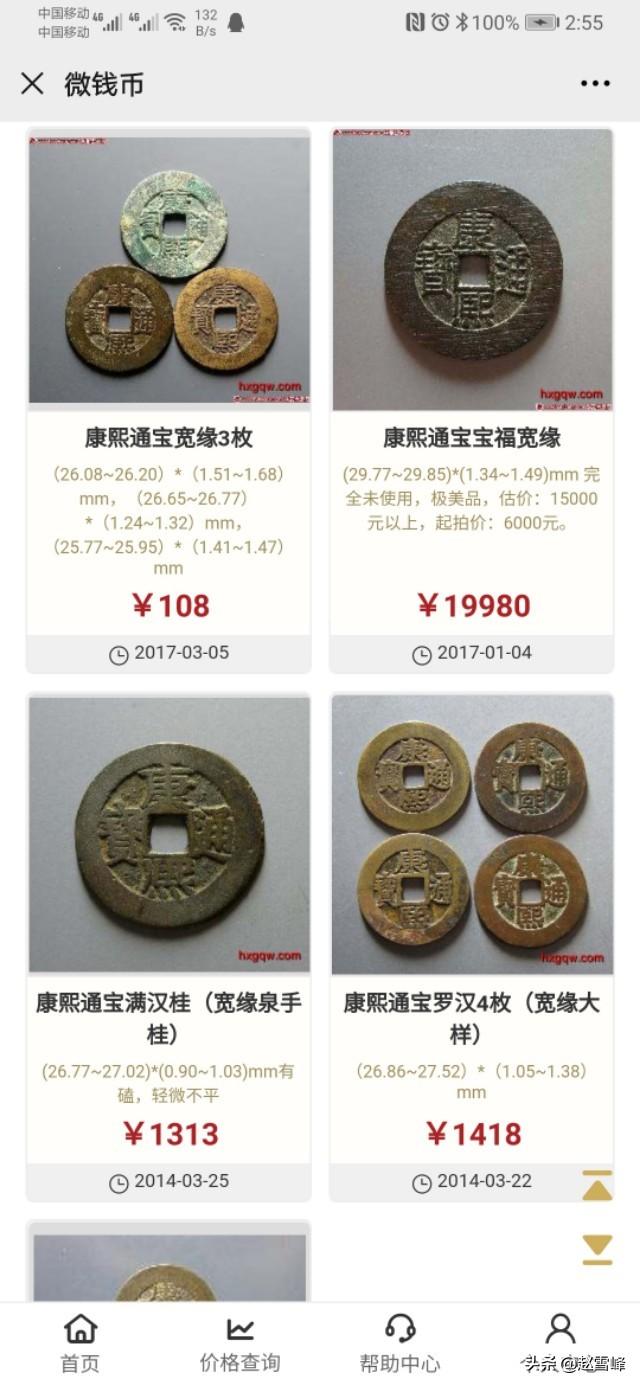The width and height of the screenshot is (640, 1386).
Task: Open the 康熙通宝满汉桂 listing
Action: click(x=169, y=947)
